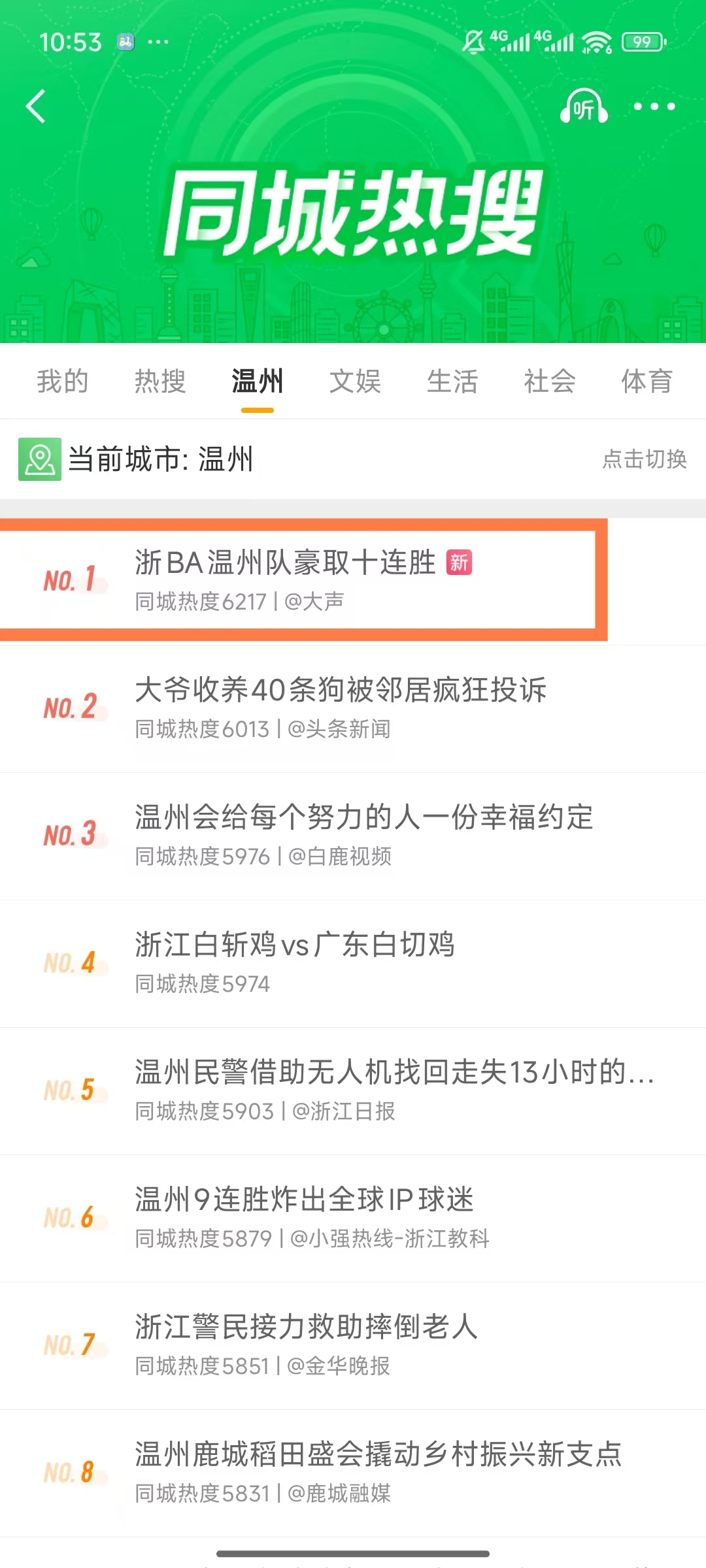Open the 听 audio listening feature
Viewport: 706px width, 1568px height.
(584, 106)
